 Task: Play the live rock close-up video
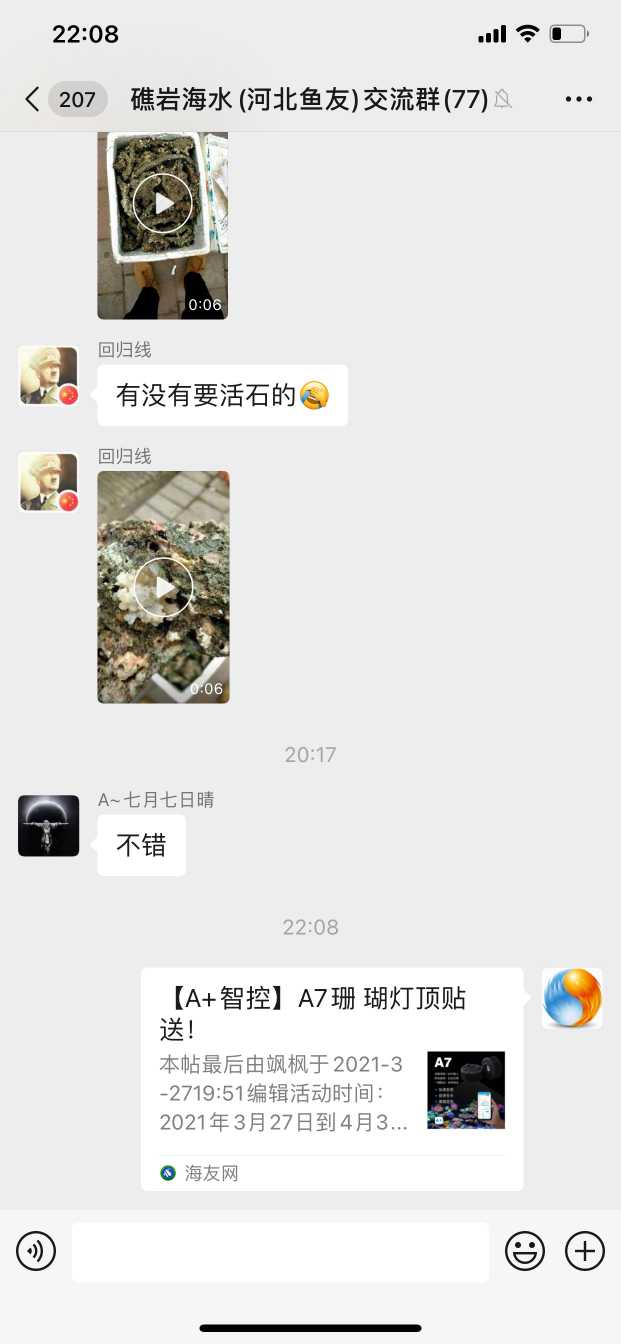[x=163, y=587]
